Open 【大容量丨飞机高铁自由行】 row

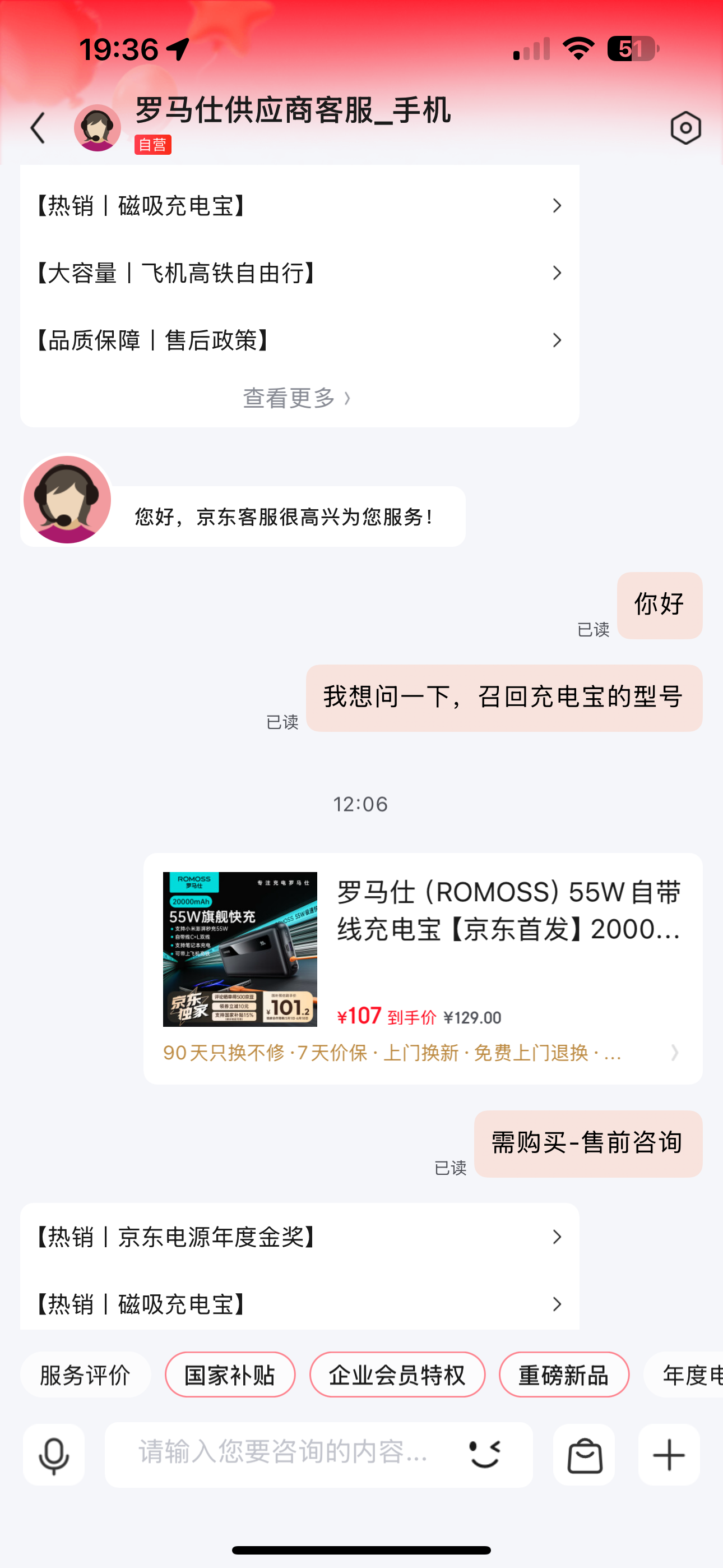(299, 273)
